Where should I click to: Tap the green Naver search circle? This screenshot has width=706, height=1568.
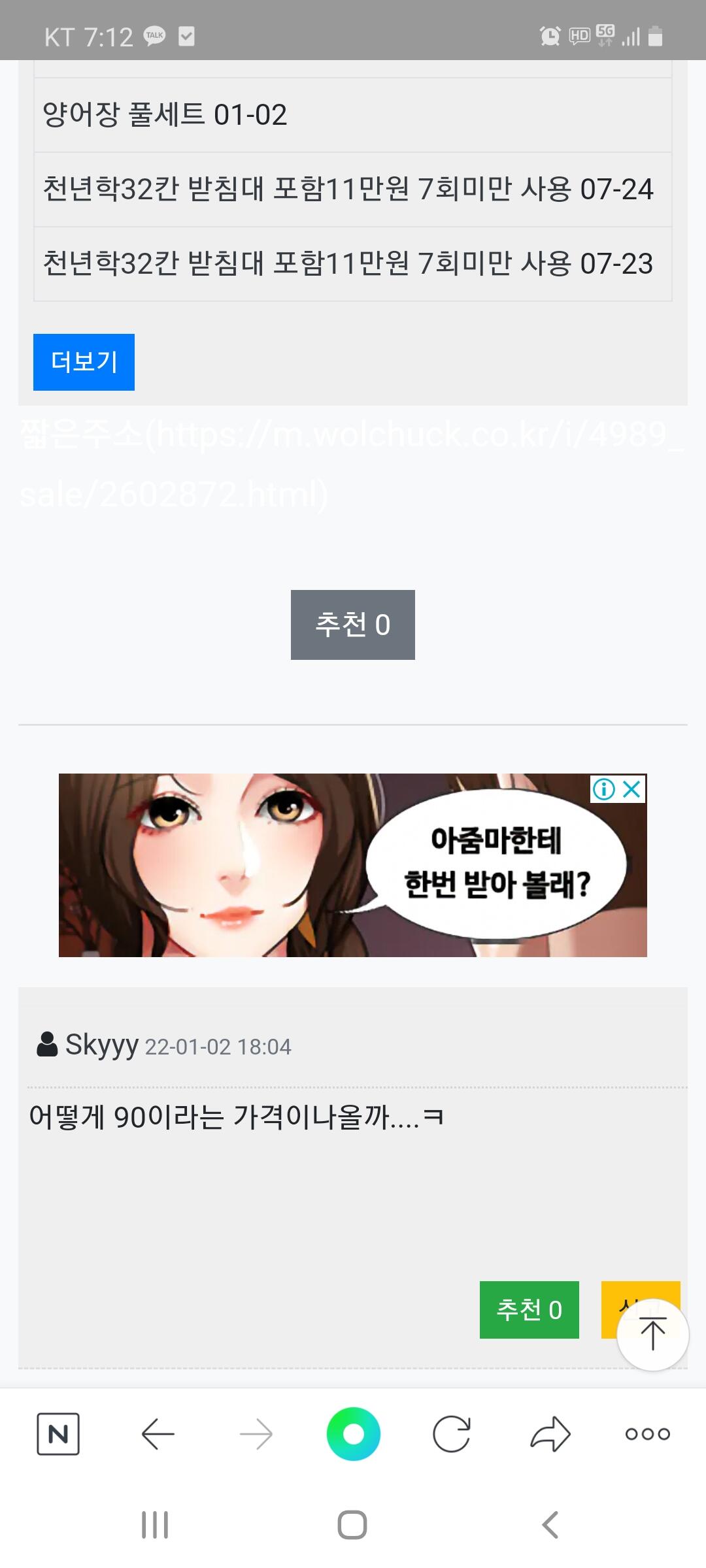point(354,1434)
